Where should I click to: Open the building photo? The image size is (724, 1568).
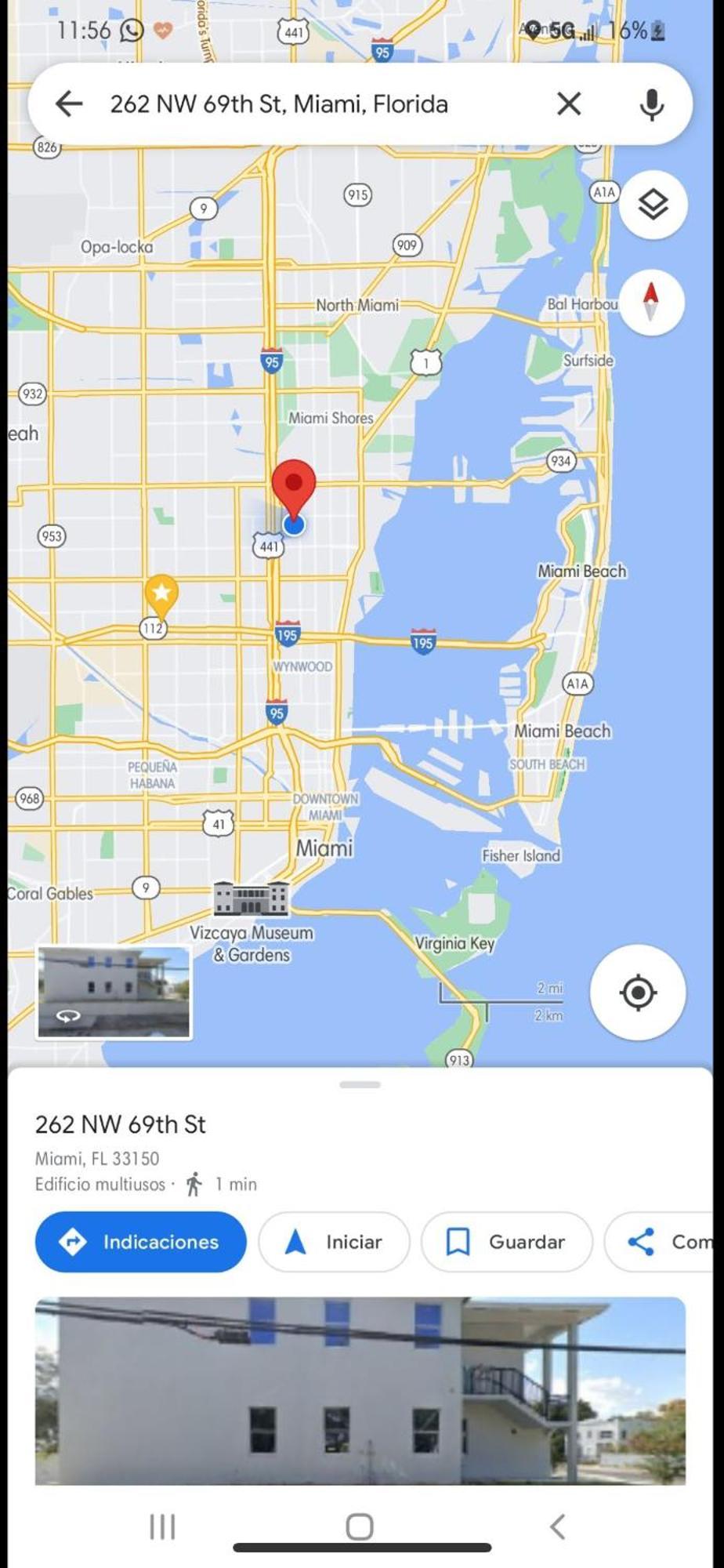pos(360,1391)
